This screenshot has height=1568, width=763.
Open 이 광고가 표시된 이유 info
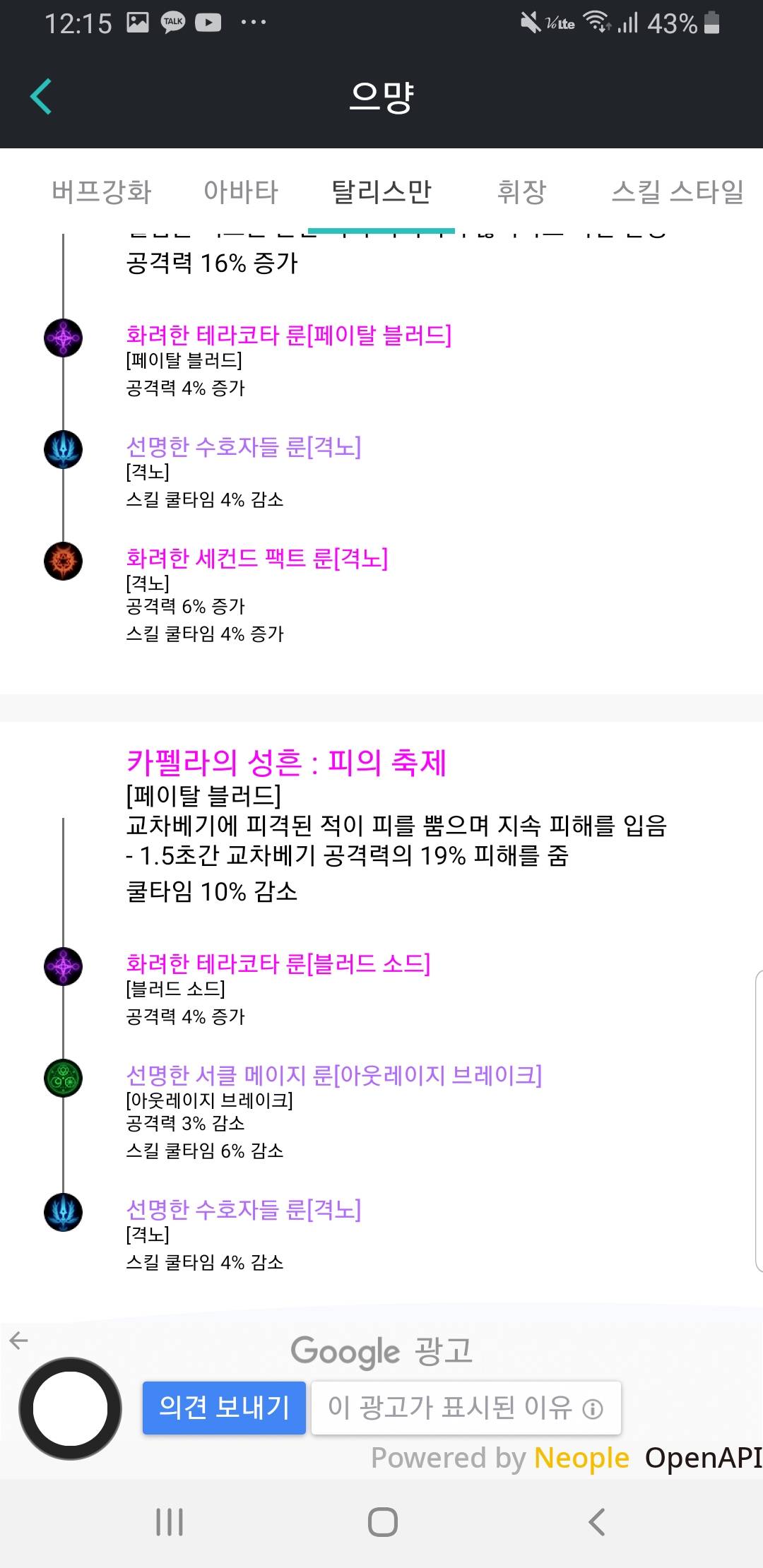(466, 1408)
